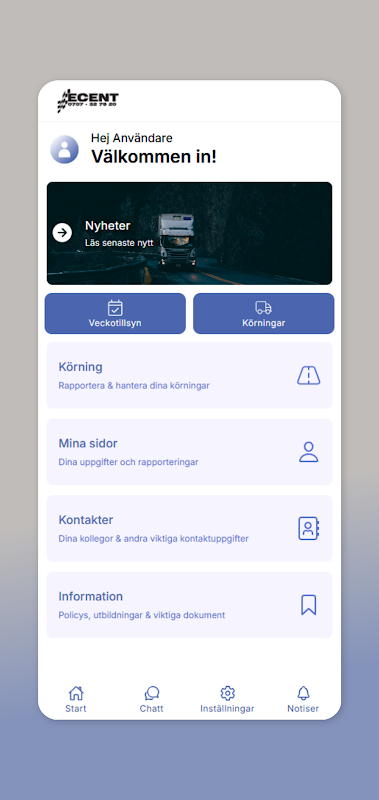379x800 pixels.
Task: Tap the user profile avatar
Action: tap(64, 149)
